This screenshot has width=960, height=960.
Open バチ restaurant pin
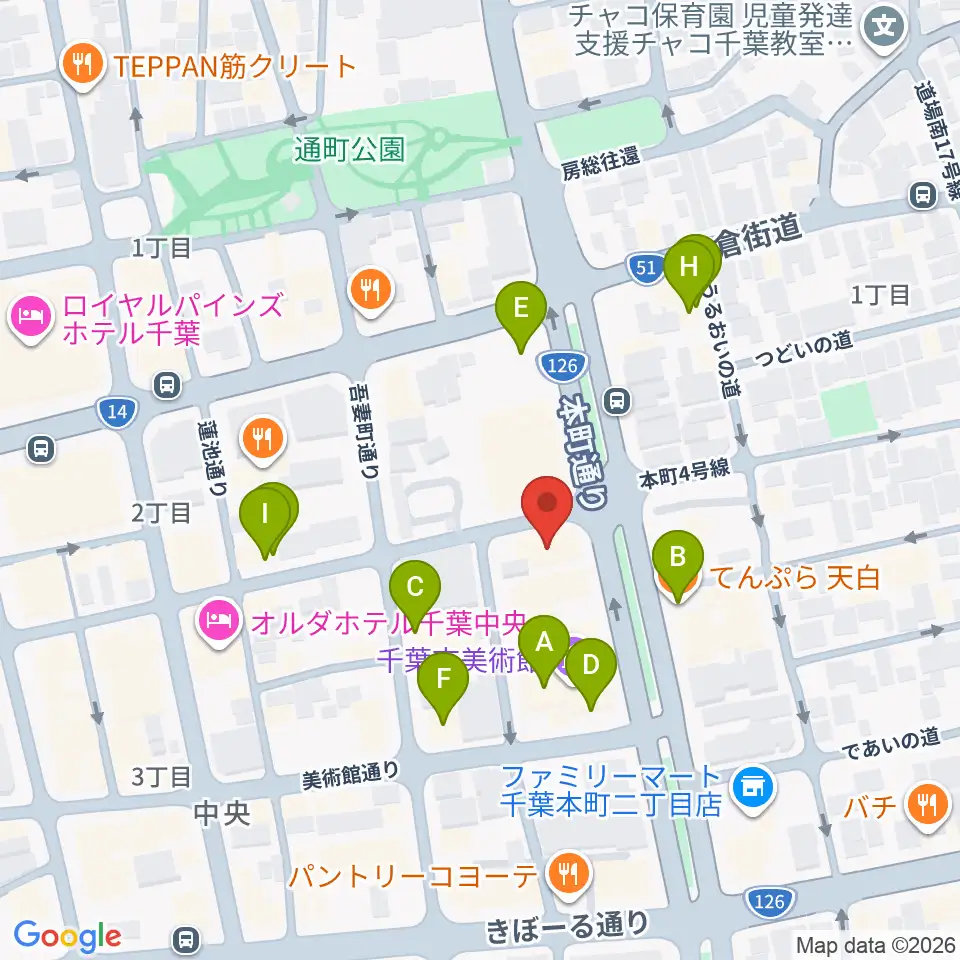pyautogui.click(x=928, y=806)
